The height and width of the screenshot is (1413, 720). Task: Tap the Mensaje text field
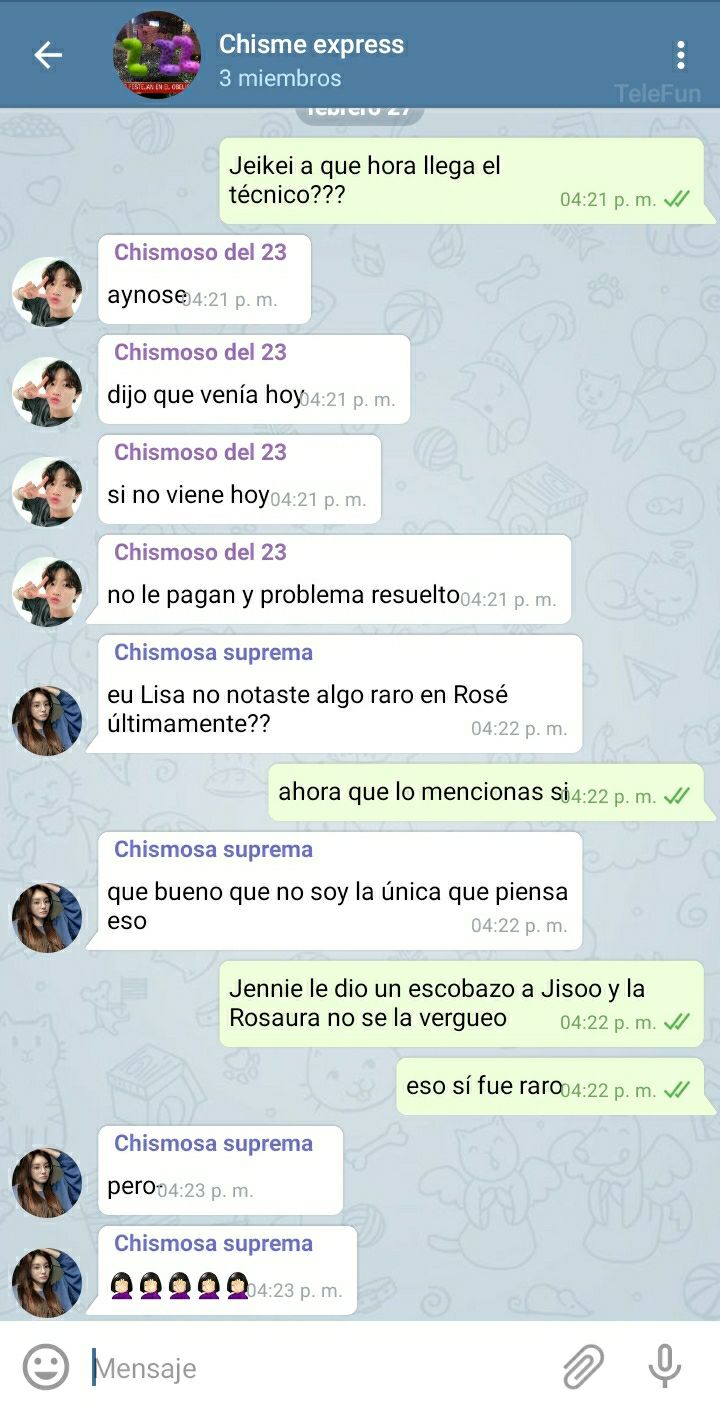click(x=320, y=1367)
